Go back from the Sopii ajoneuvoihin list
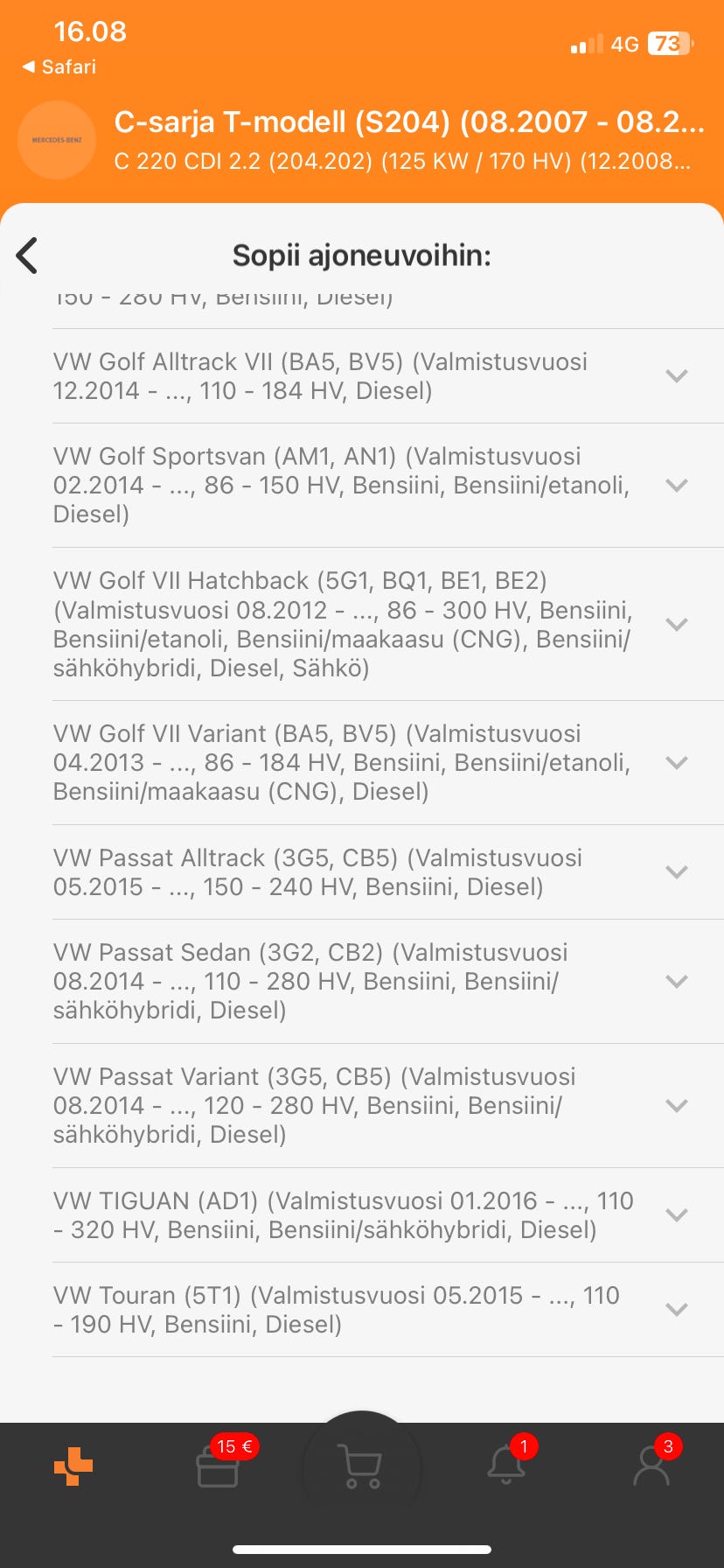The image size is (724, 1568). (28, 255)
